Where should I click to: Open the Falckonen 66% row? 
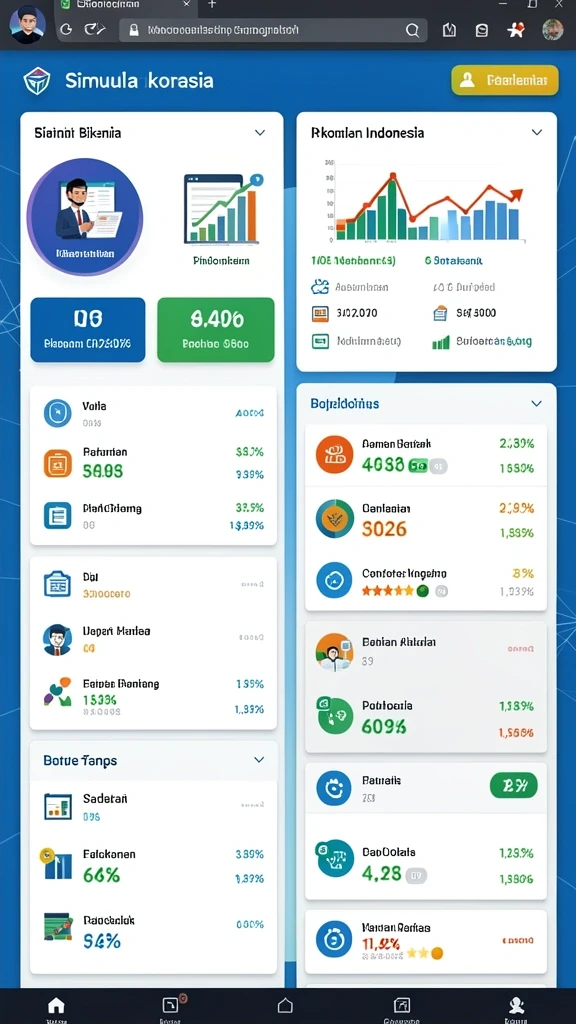tap(153, 865)
